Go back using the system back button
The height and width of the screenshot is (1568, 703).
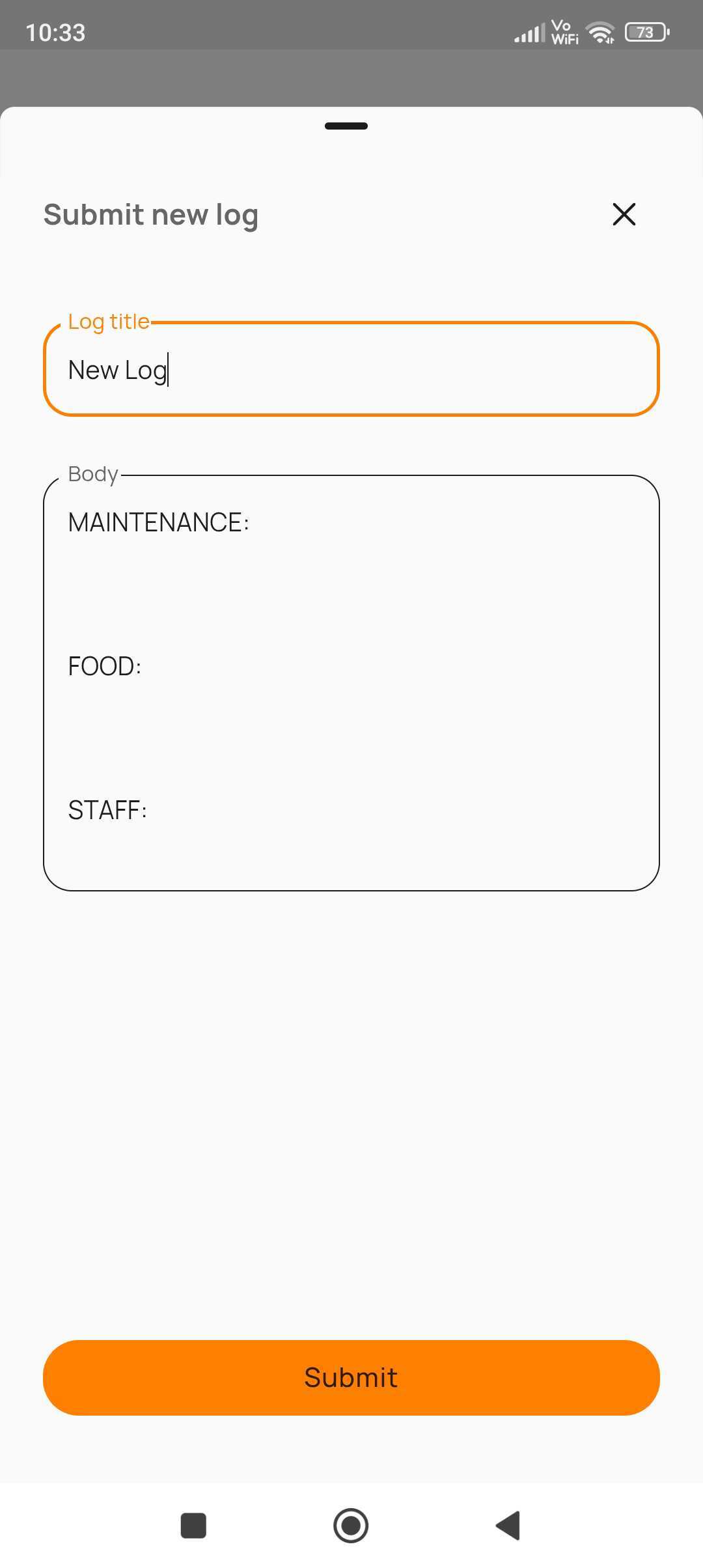tap(508, 1525)
